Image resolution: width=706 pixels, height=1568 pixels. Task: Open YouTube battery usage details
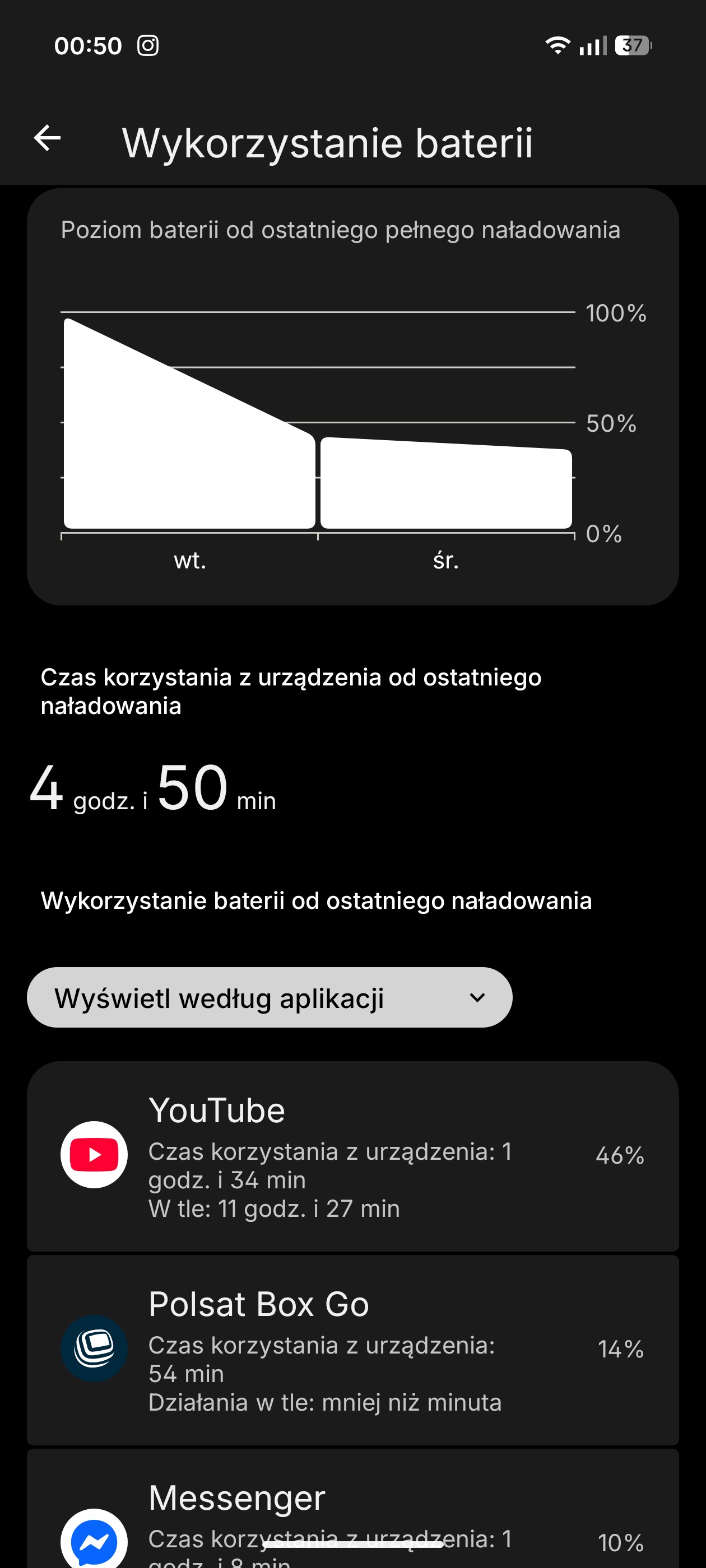tap(352, 1156)
